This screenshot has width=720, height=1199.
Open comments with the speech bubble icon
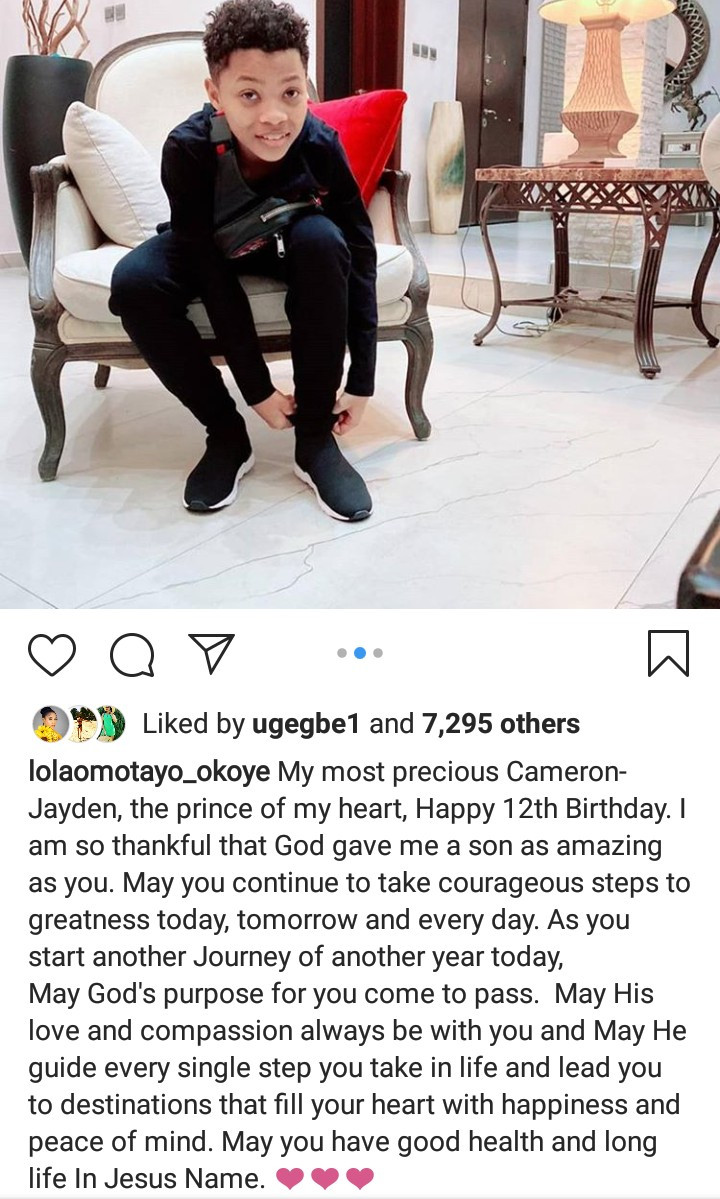(132, 655)
